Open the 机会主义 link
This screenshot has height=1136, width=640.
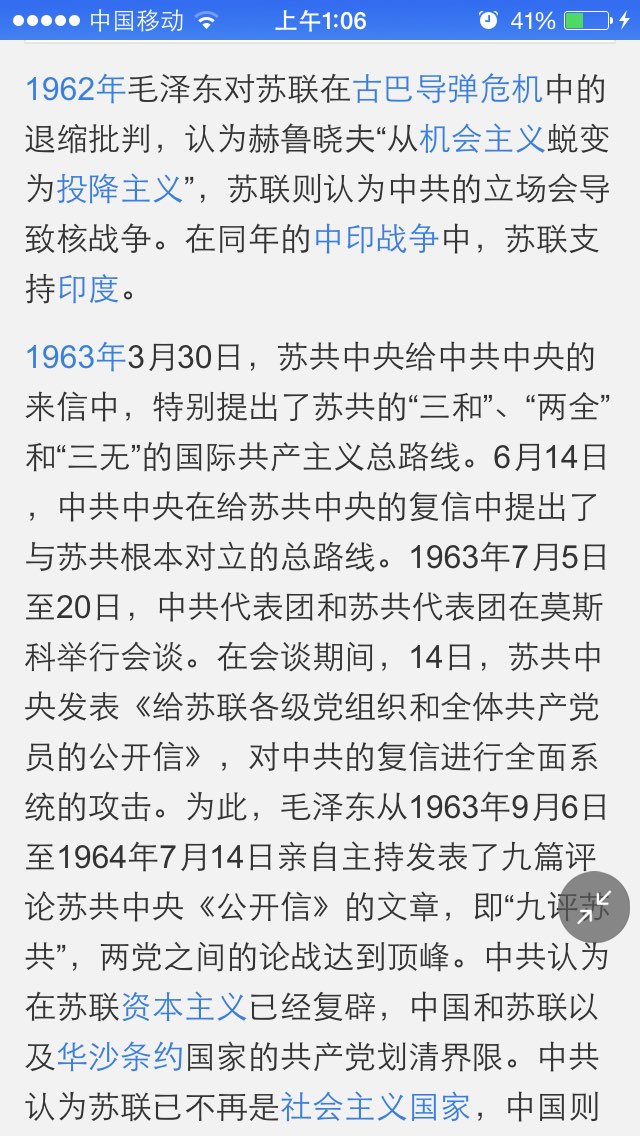(482, 141)
